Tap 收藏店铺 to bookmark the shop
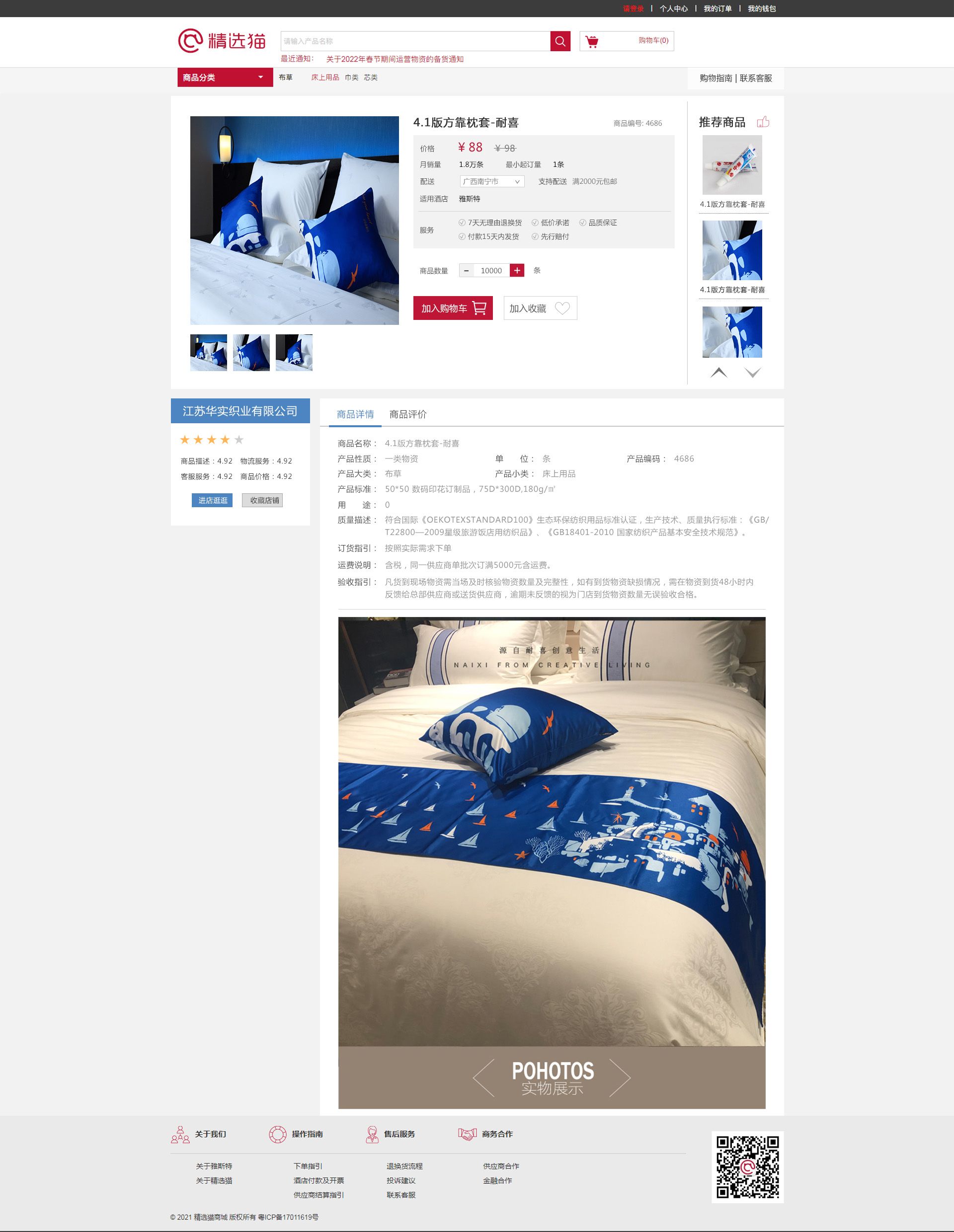The height and width of the screenshot is (1232, 954). tap(263, 500)
